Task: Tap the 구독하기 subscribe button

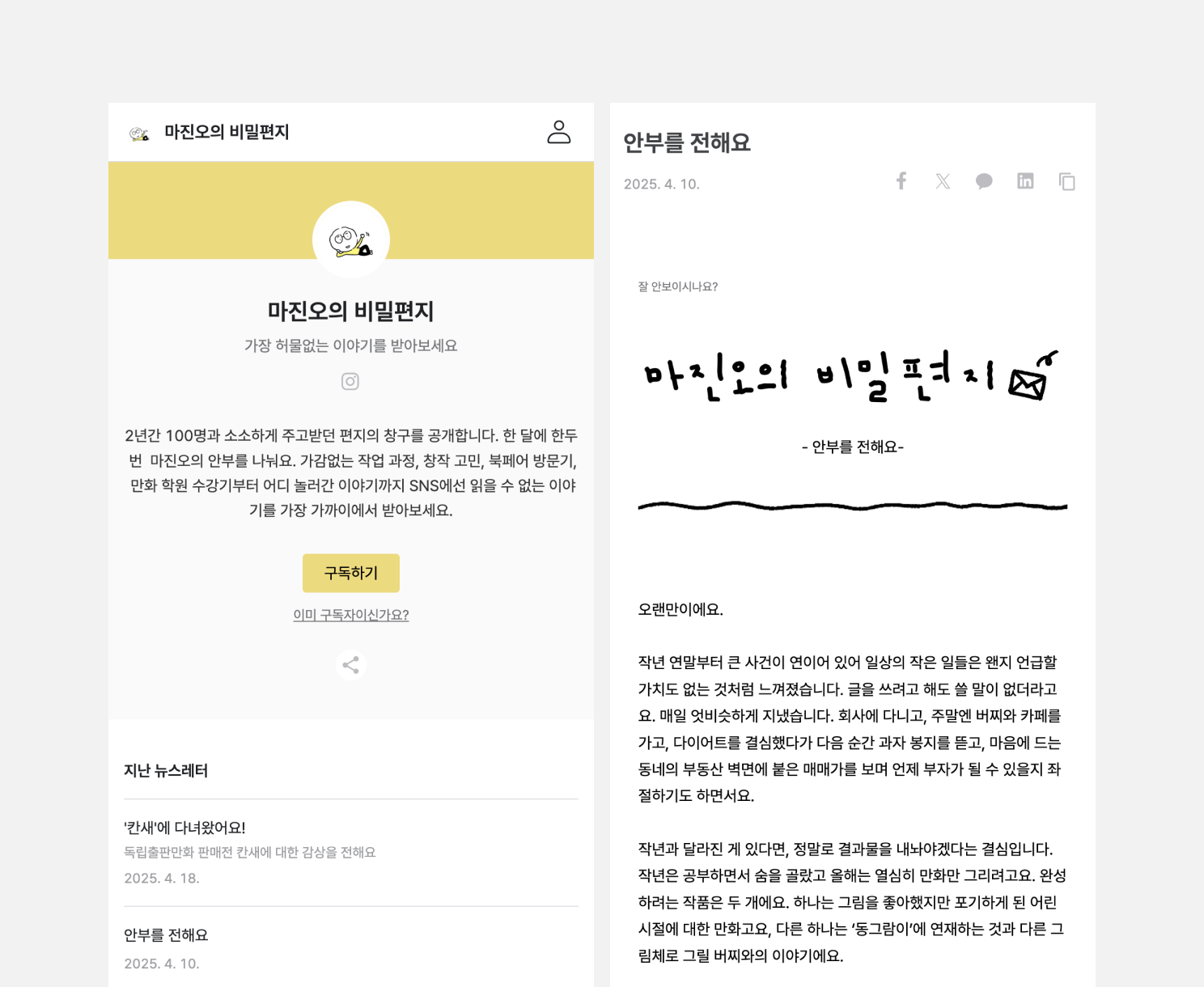Action: [350, 573]
